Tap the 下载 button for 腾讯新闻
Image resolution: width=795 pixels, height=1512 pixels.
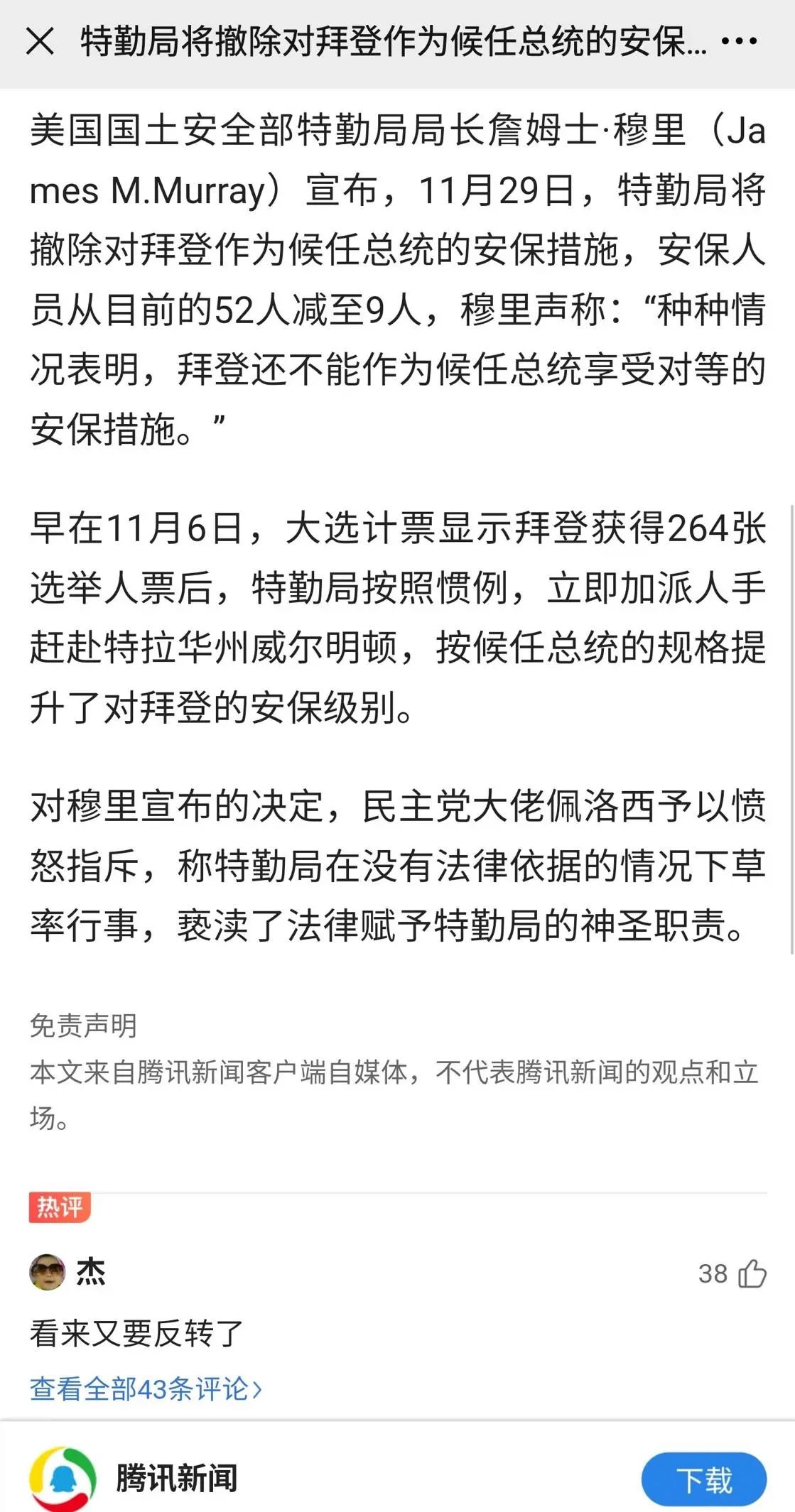pyautogui.click(x=703, y=1479)
